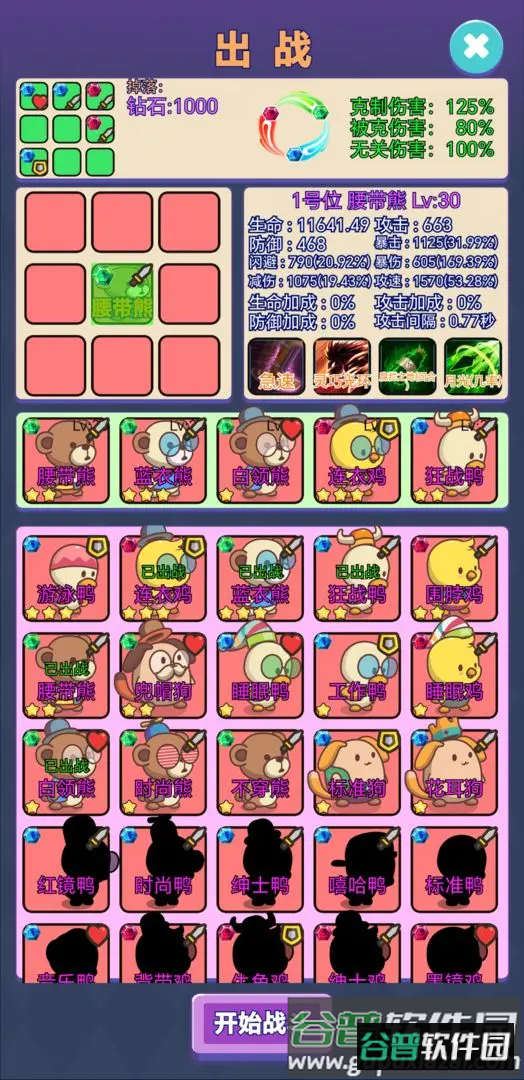Image resolution: width=524 pixels, height=1080 pixels.
Task: Open the 急速 skill icon
Action: pos(277,366)
